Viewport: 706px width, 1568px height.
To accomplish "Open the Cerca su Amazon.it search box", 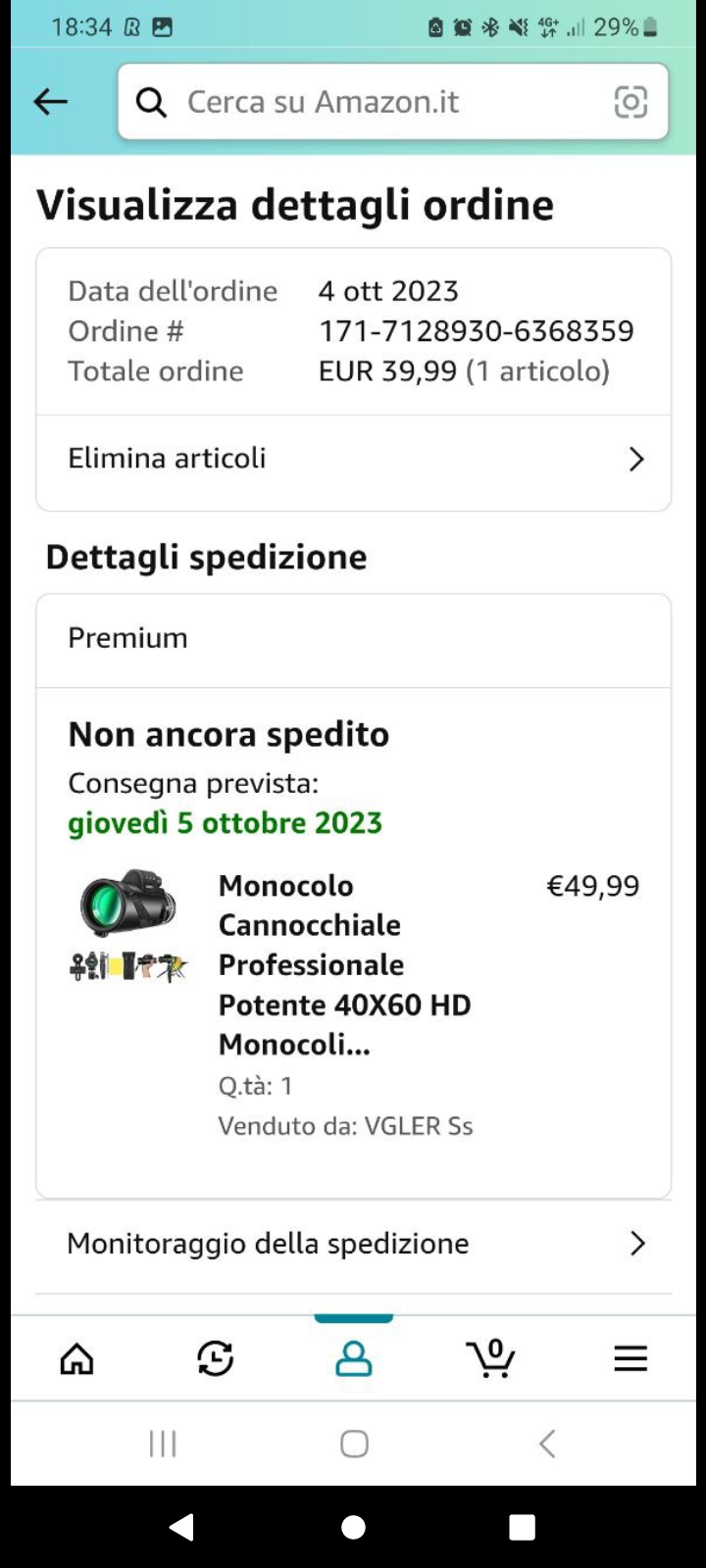I will (x=373, y=102).
